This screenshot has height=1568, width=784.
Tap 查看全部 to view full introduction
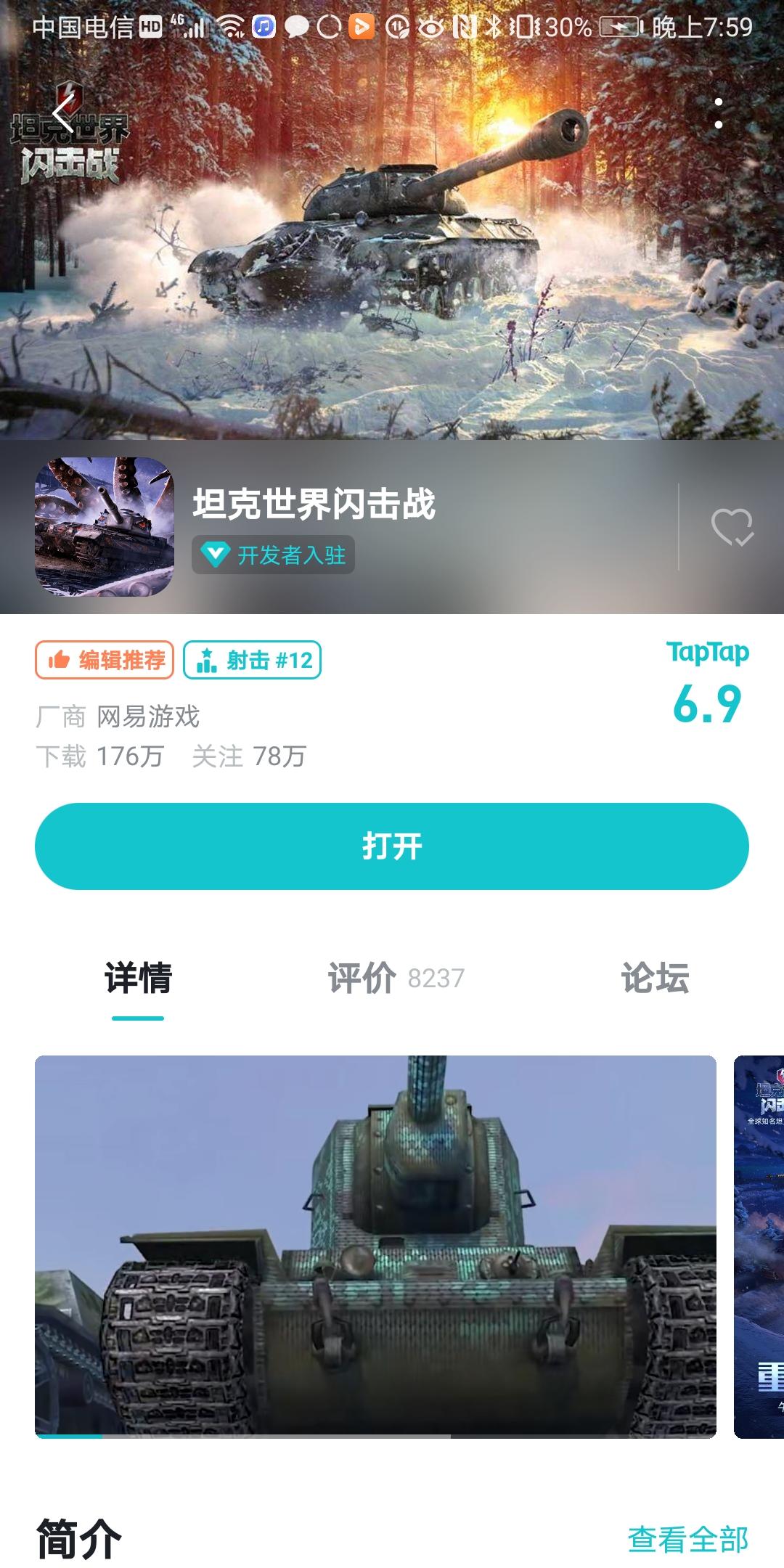tap(687, 1539)
